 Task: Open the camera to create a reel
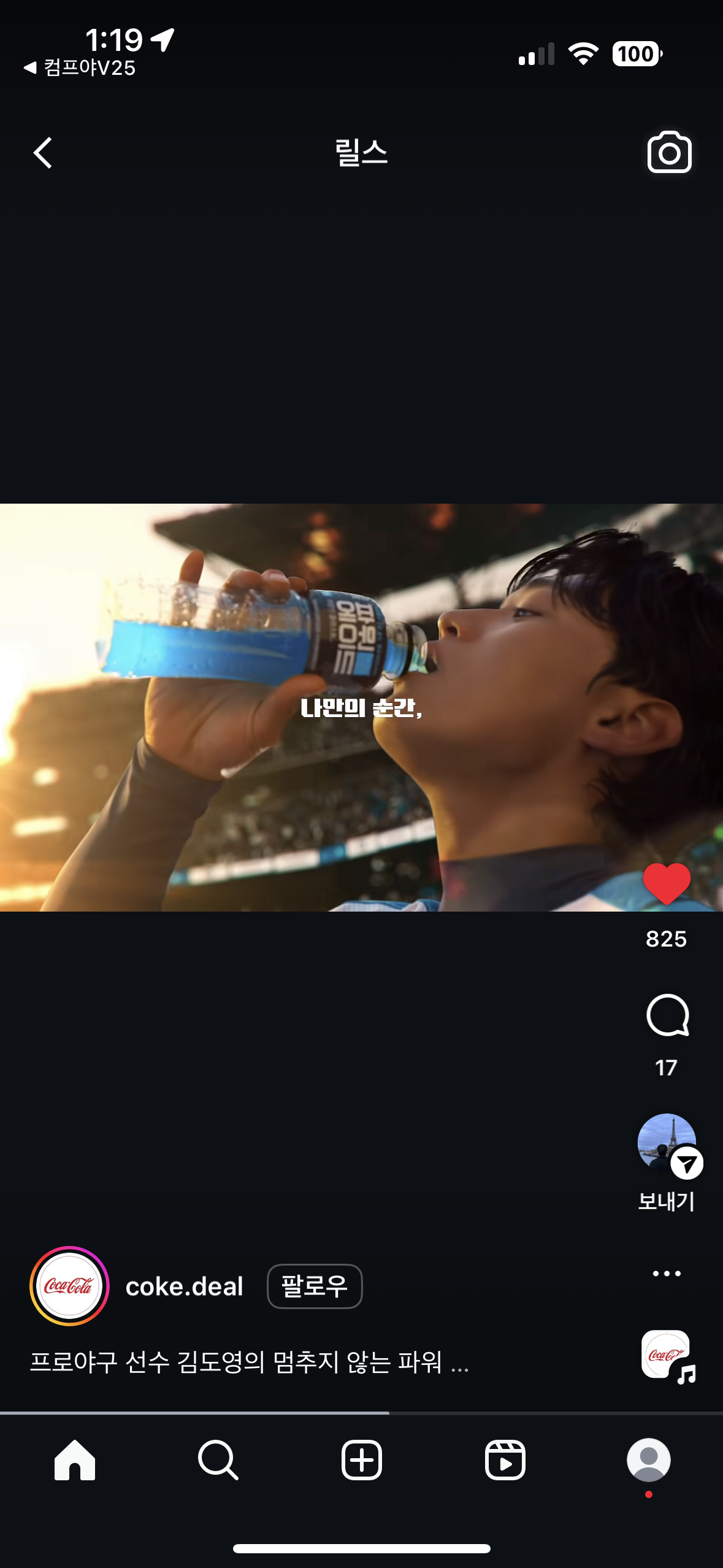pos(669,152)
